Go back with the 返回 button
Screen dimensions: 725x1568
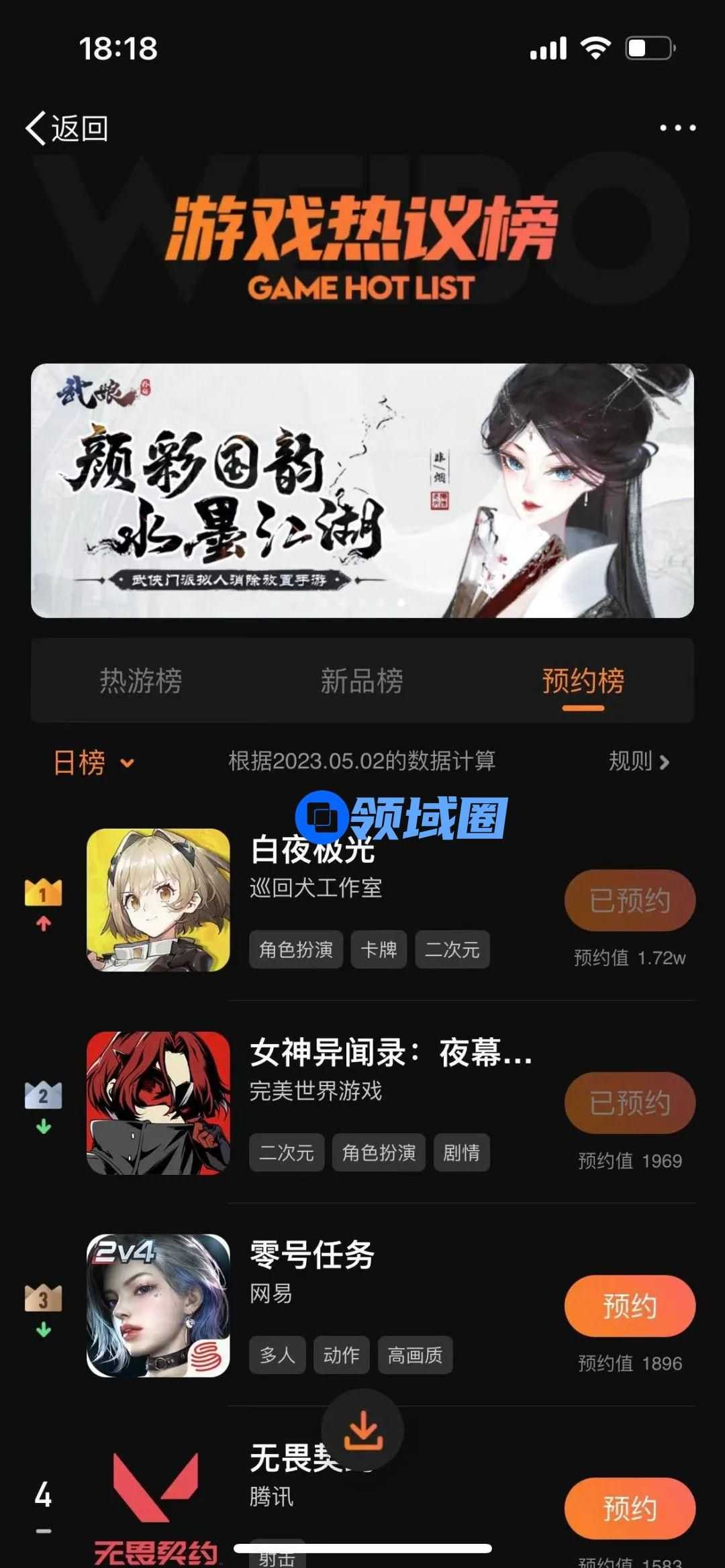pos(67,127)
